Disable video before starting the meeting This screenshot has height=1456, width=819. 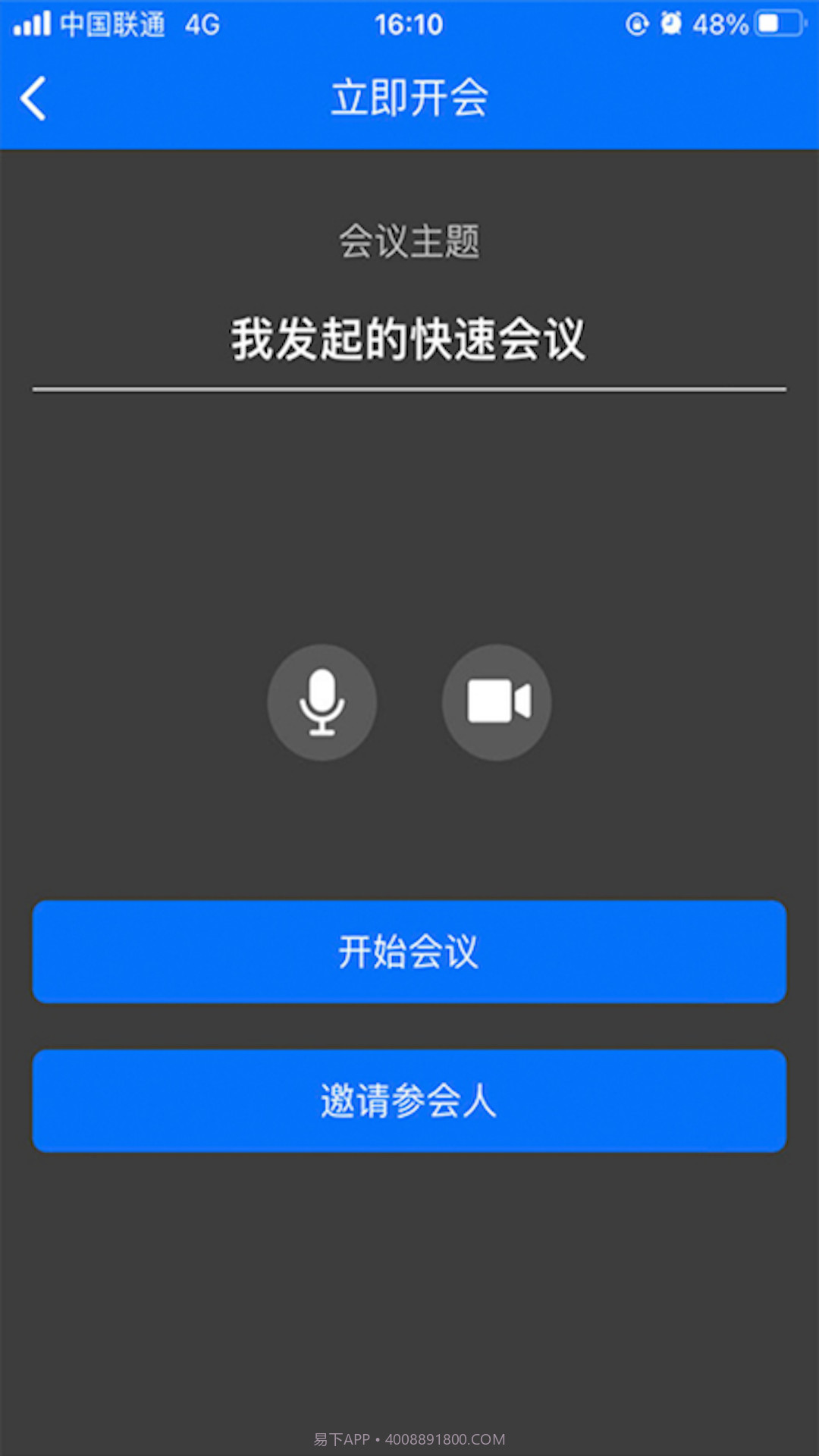tap(497, 703)
